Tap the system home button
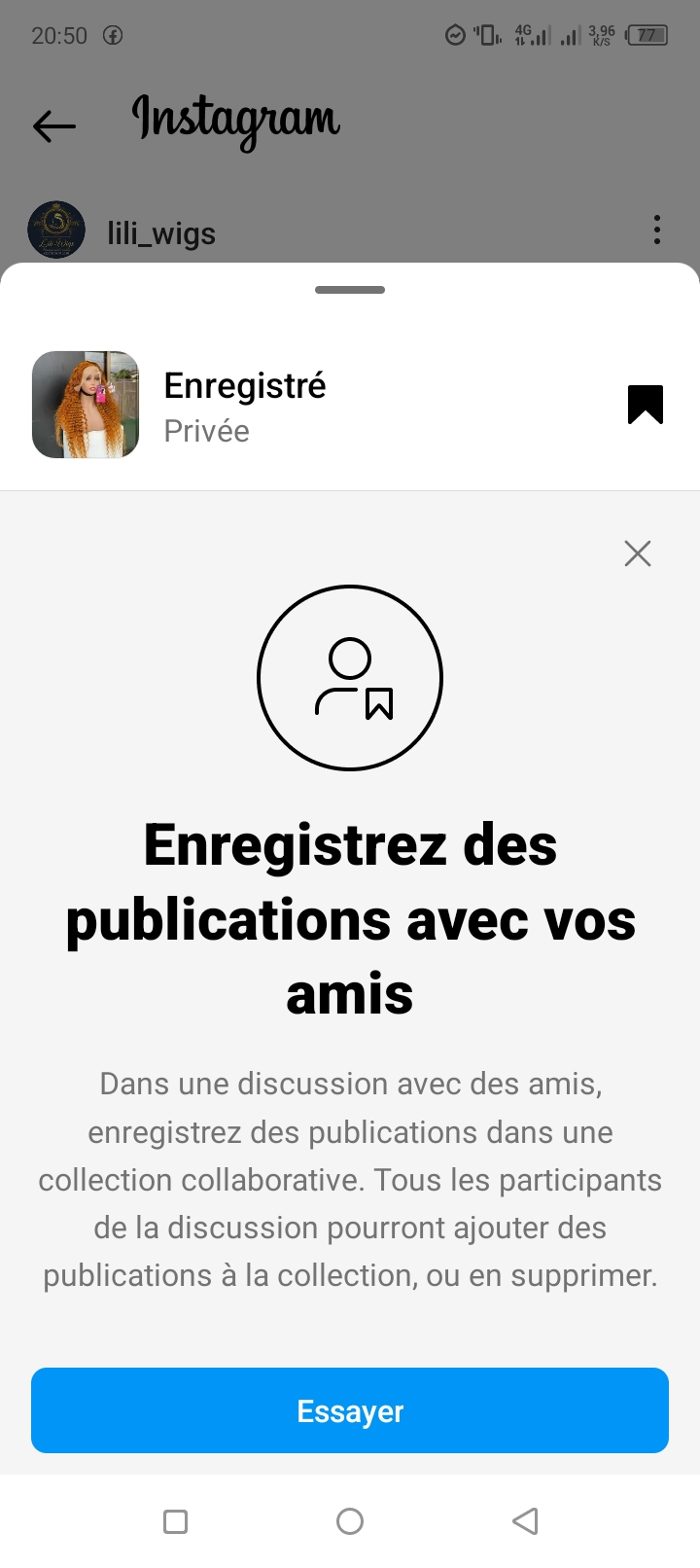 pyautogui.click(x=350, y=1521)
